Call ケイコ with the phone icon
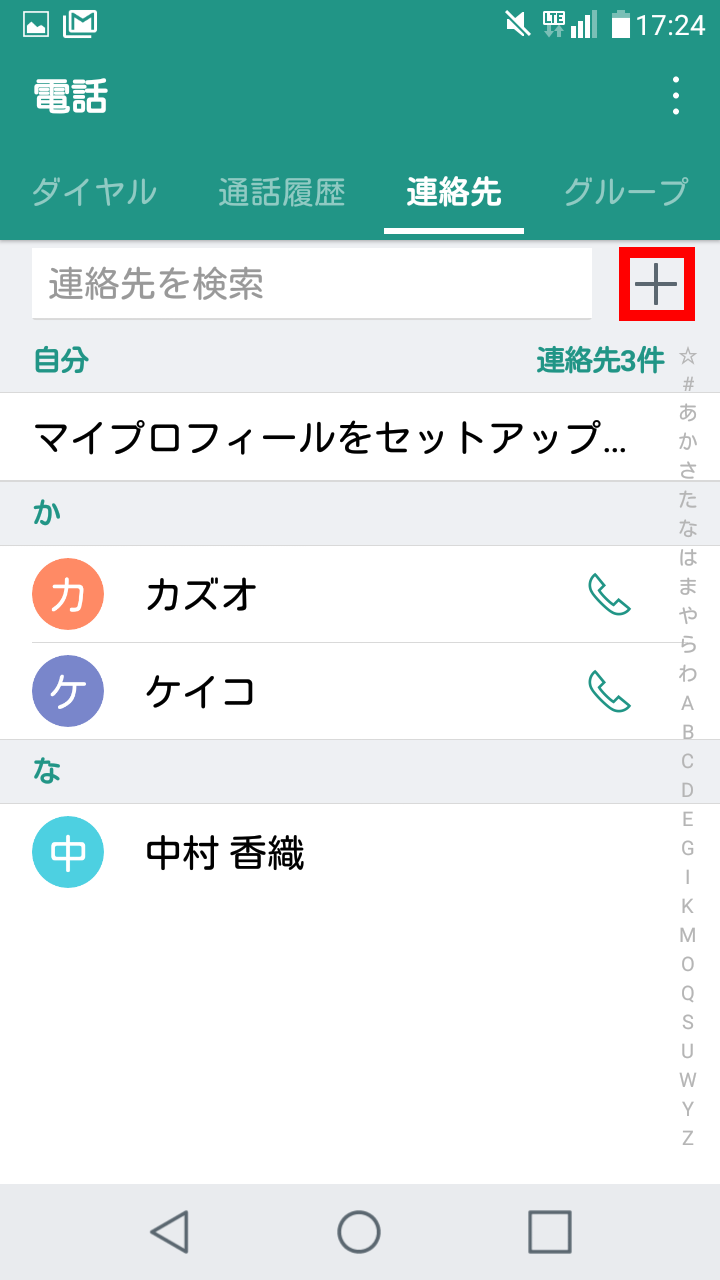This screenshot has width=720, height=1280. tap(609, 691)
